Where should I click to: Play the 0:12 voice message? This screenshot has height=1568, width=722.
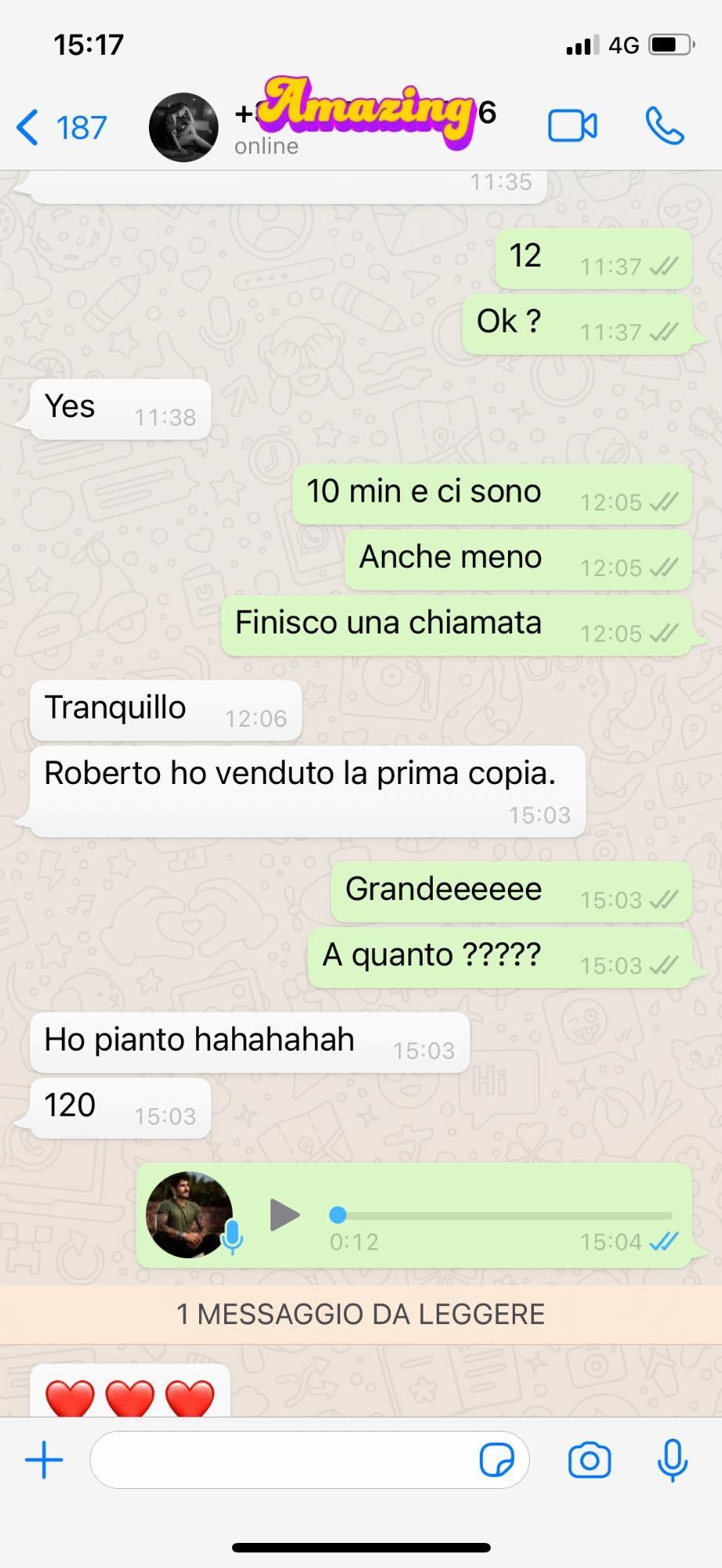pyautogui.click(x=285, y=1214)
